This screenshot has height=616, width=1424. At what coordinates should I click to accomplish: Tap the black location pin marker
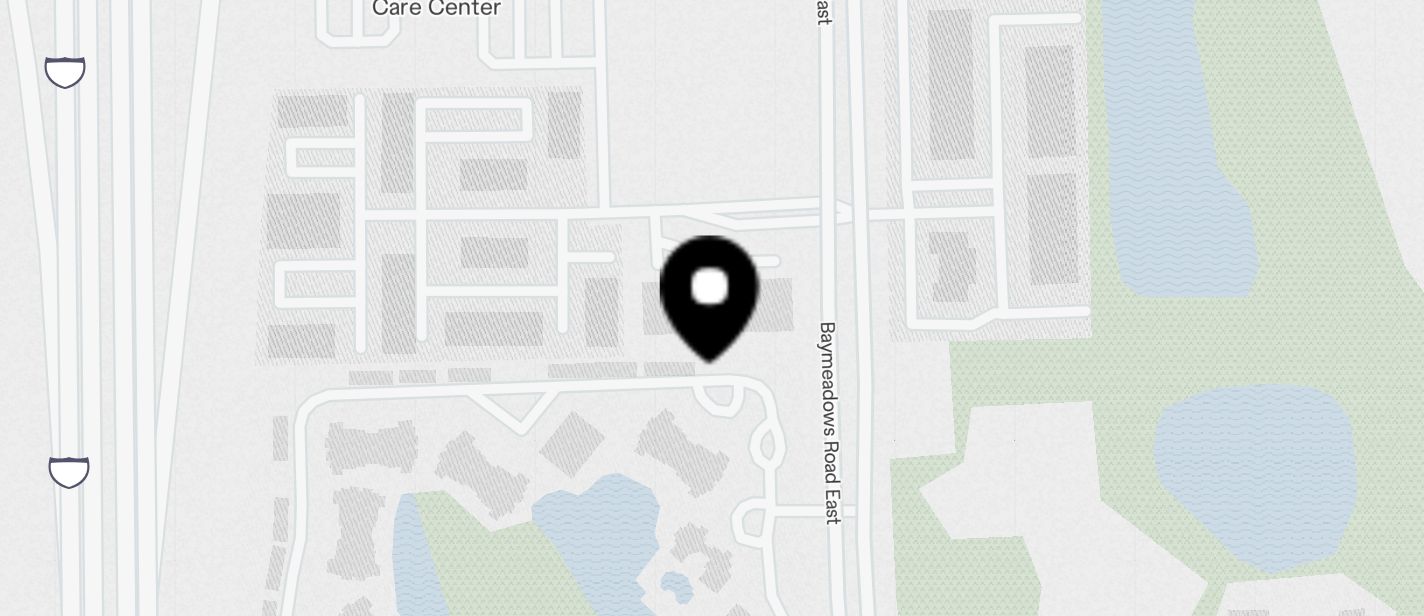pos(709,293)
